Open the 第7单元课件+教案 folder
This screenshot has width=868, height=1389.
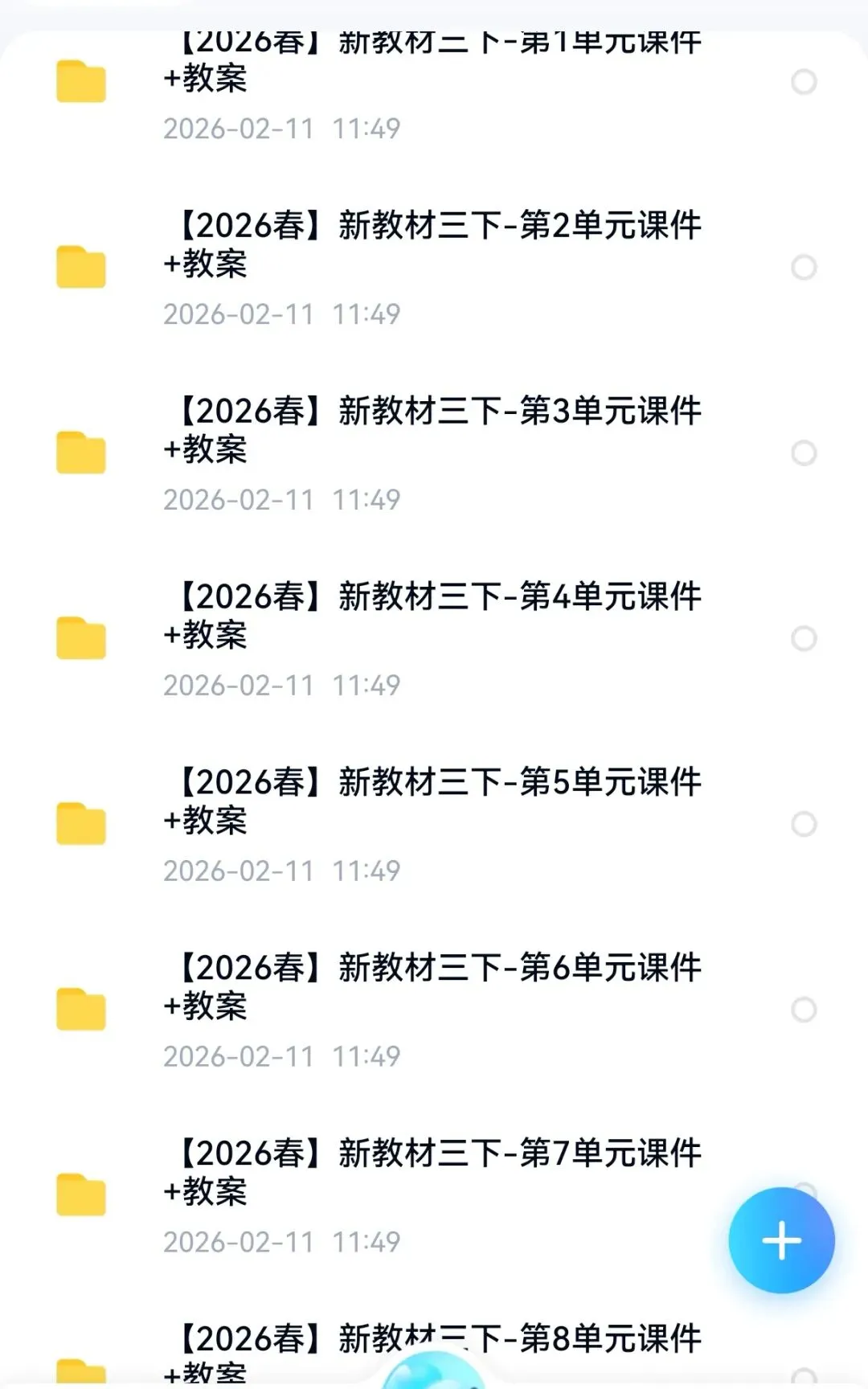point(434,1172)
